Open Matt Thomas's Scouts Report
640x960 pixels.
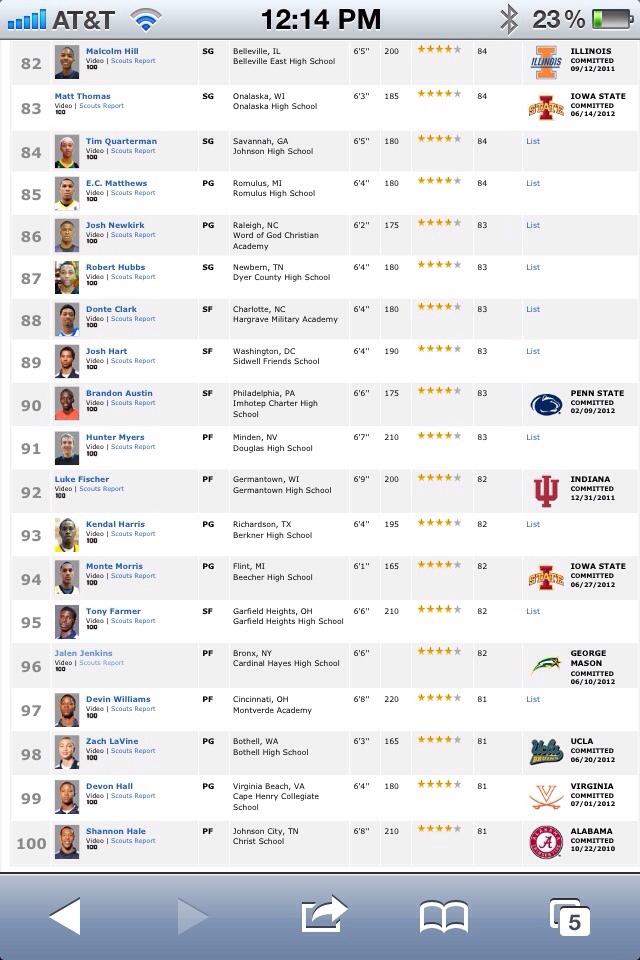coord(101,106)
